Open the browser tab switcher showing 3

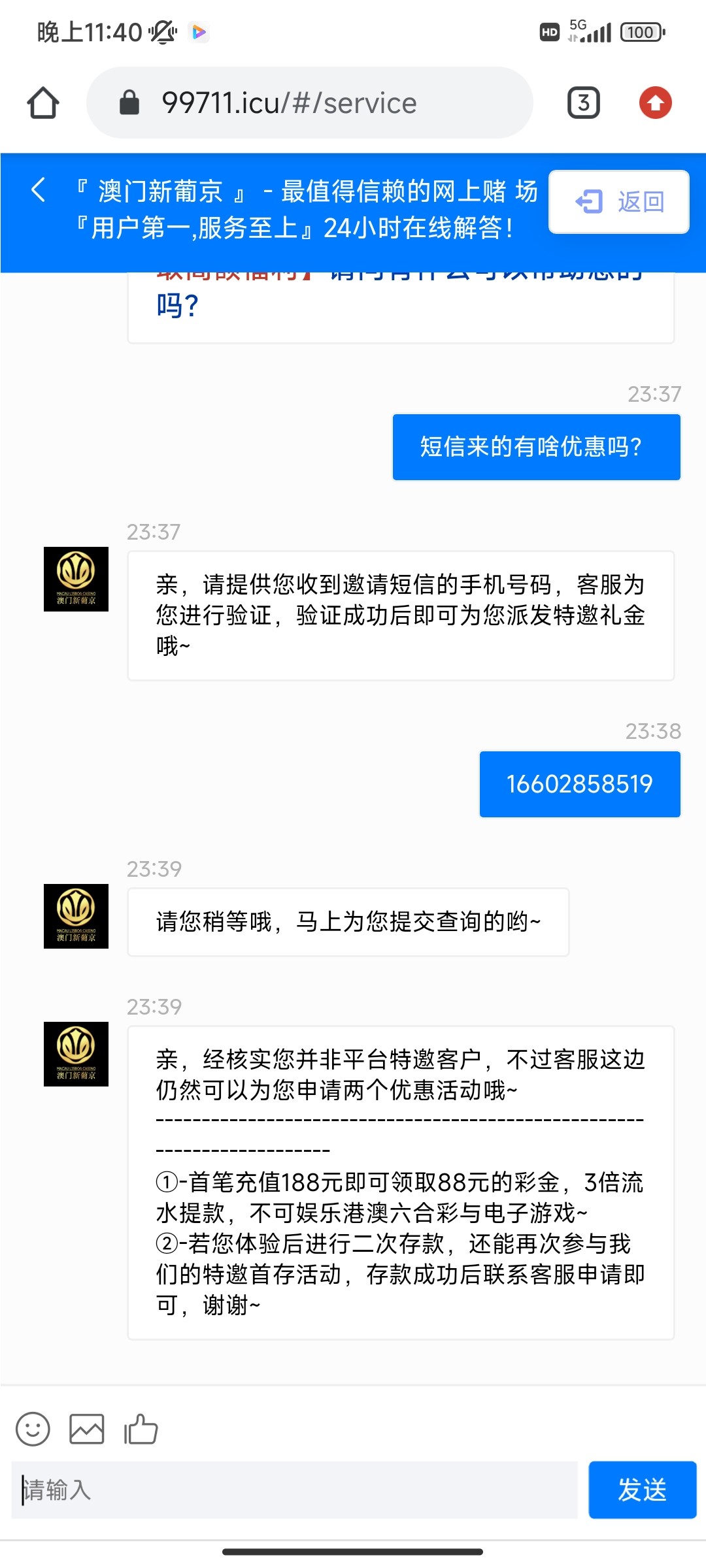[582, 102]
